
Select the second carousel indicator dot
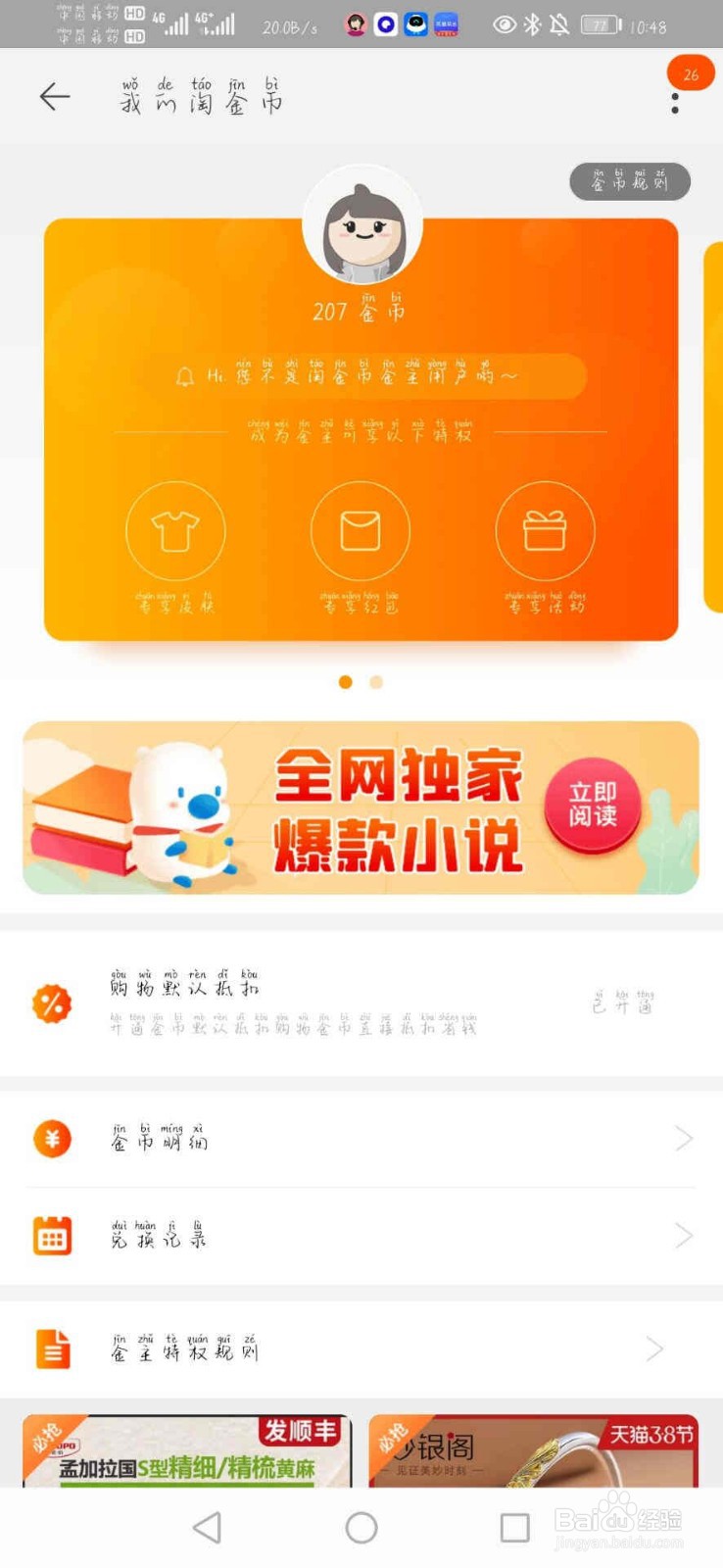click(376, 681)
